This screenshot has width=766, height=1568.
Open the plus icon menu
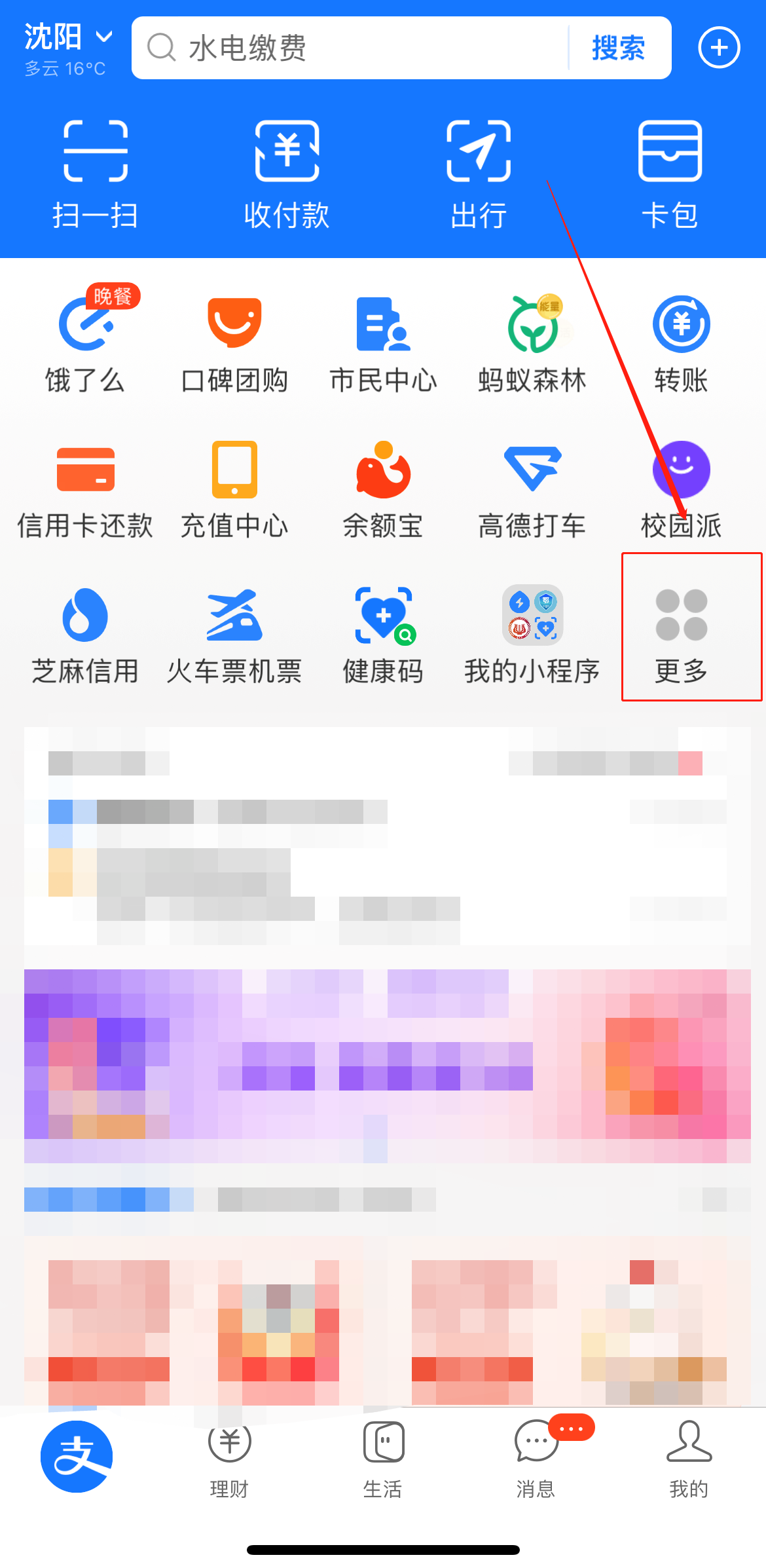(719, 48)
